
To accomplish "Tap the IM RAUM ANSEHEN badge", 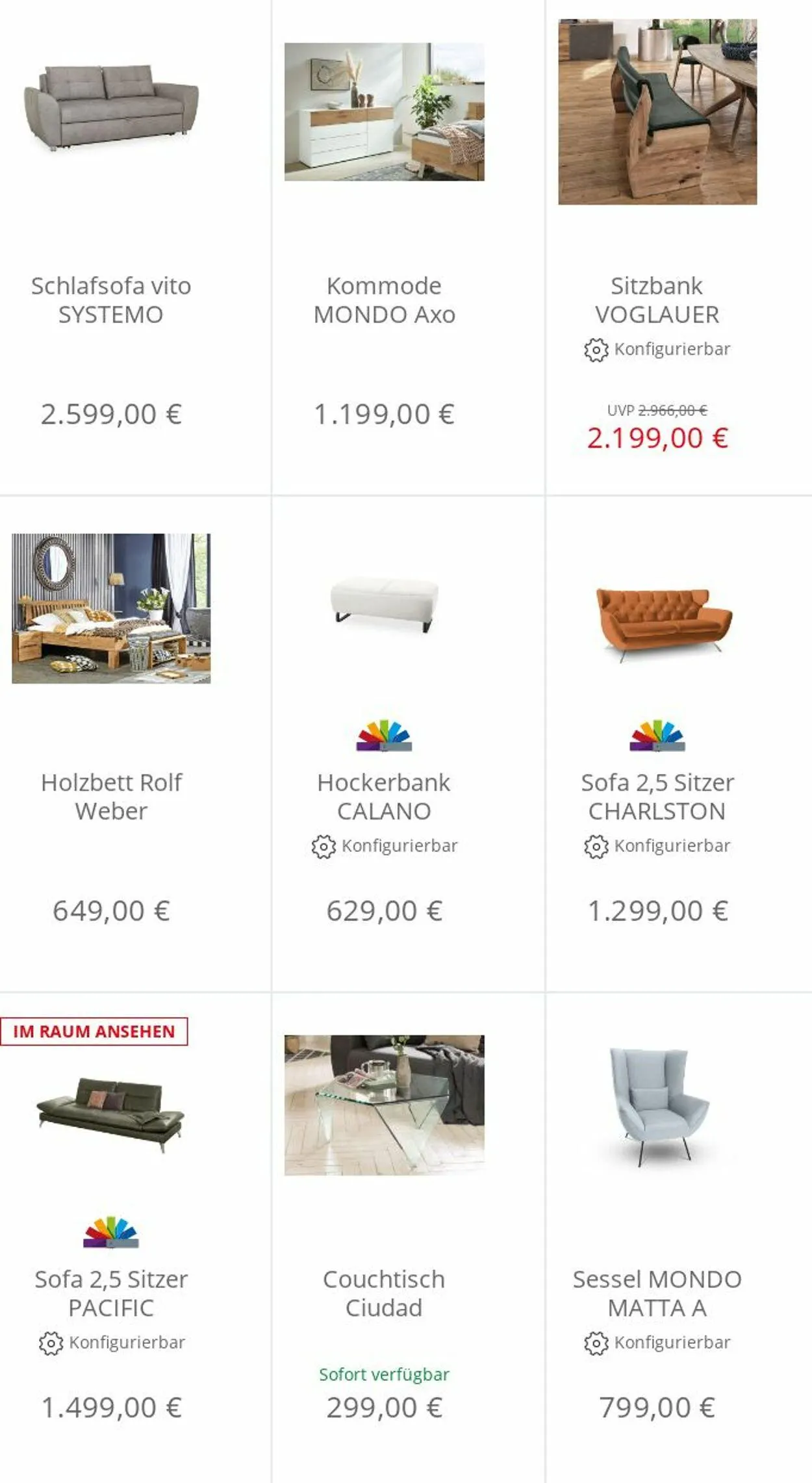I will (x=94, y=1031).
